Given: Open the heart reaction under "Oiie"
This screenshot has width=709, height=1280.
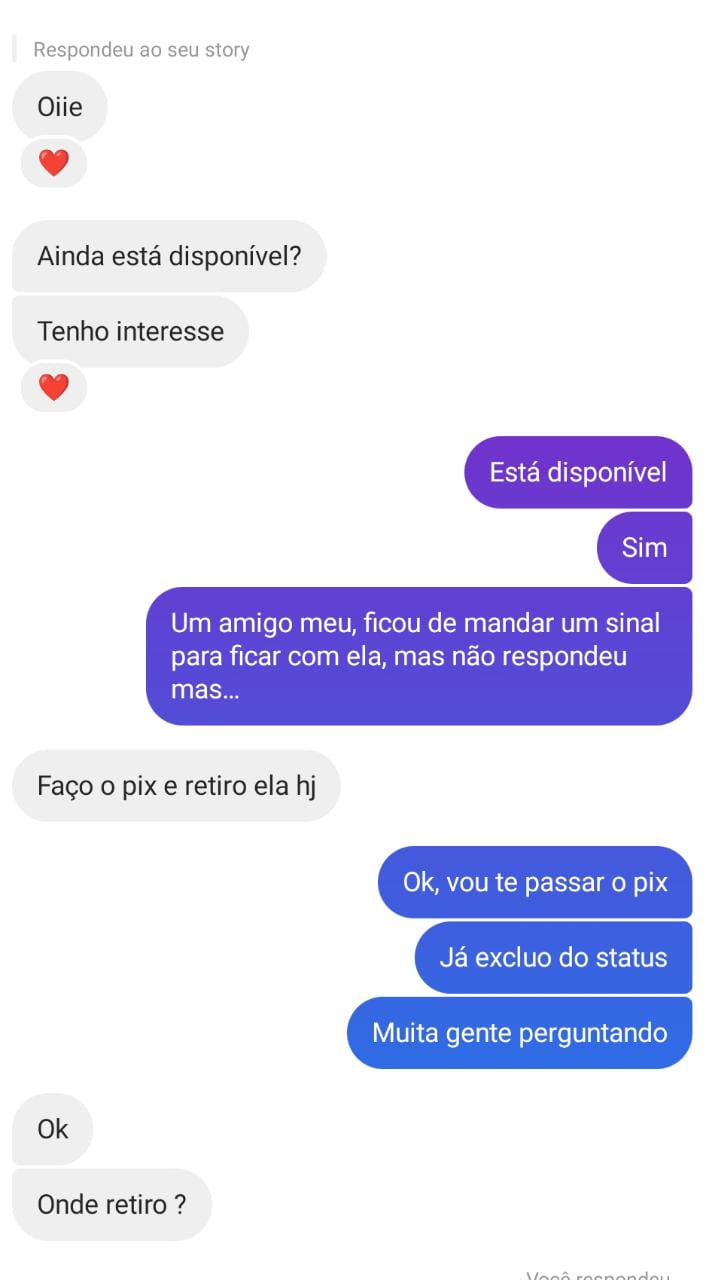Looking at the screenshot, I should (54, 163).
